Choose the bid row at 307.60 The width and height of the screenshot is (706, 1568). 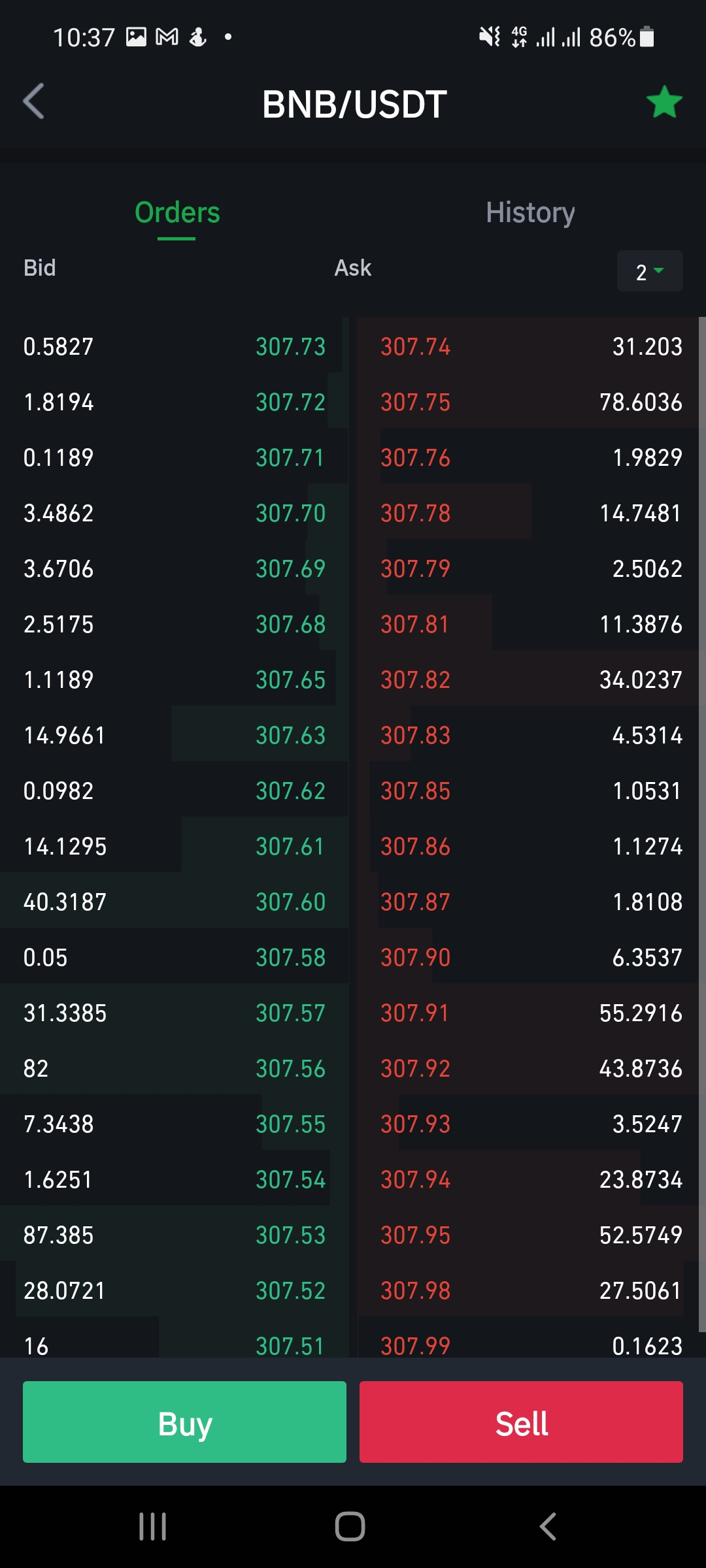[x=175, y=902]
